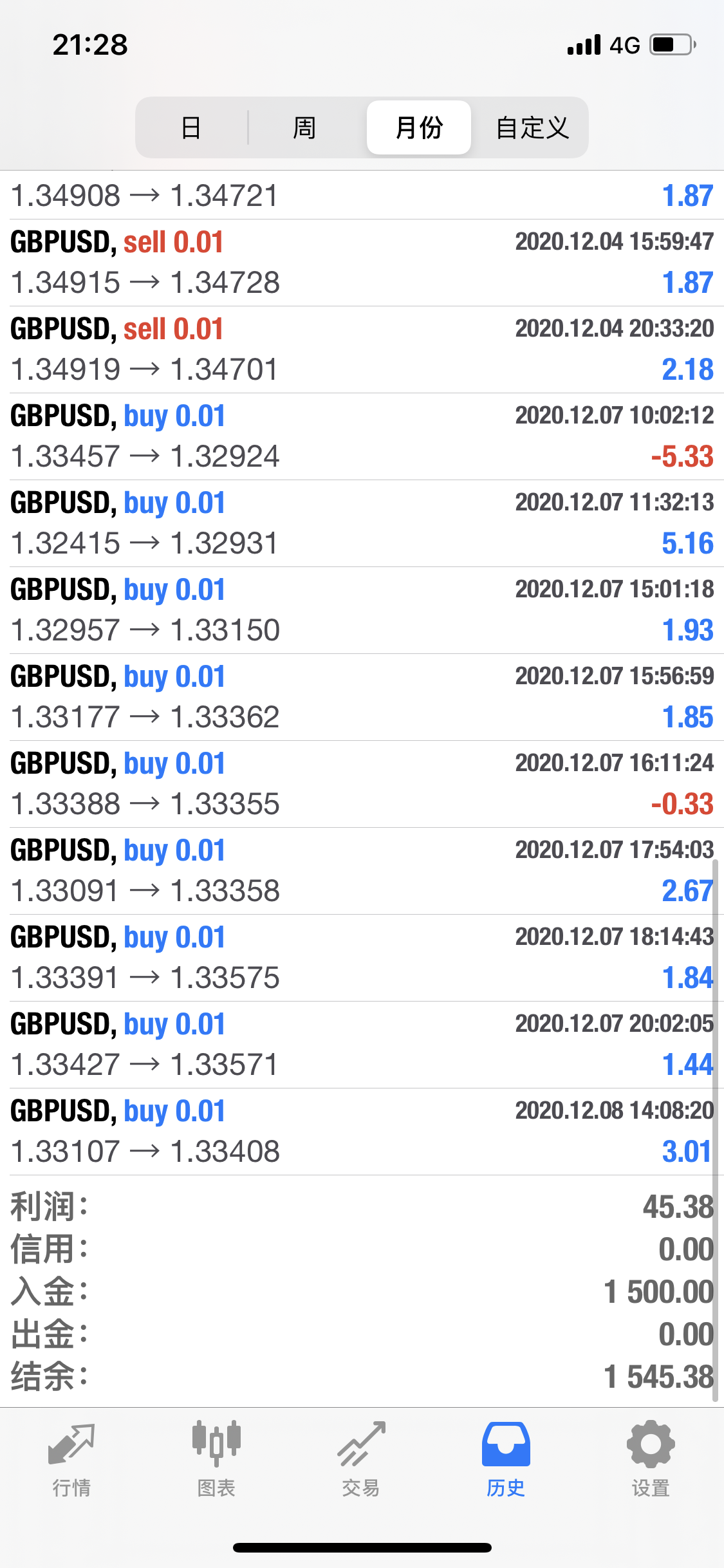Go to the 图表 chart tab

coord(216,1459)
